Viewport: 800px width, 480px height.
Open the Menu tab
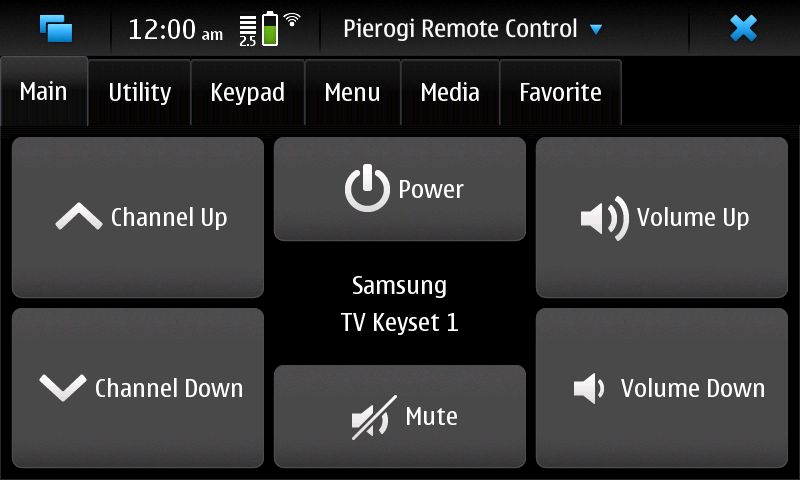352,93
